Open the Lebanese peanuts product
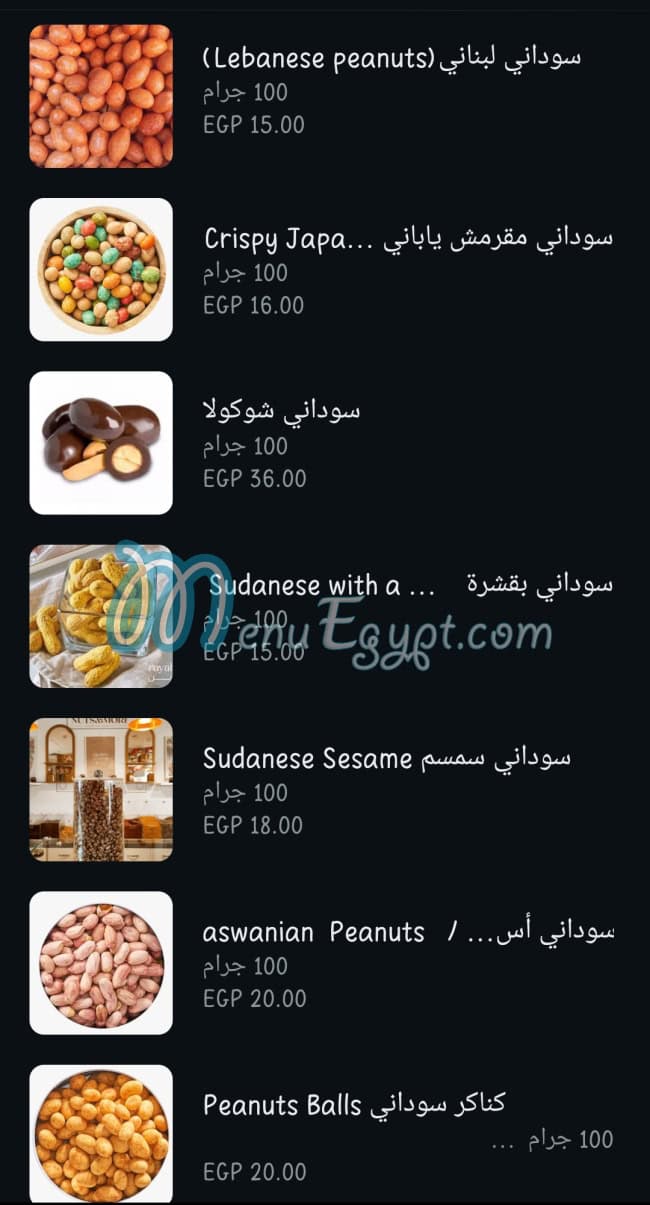 392,58
